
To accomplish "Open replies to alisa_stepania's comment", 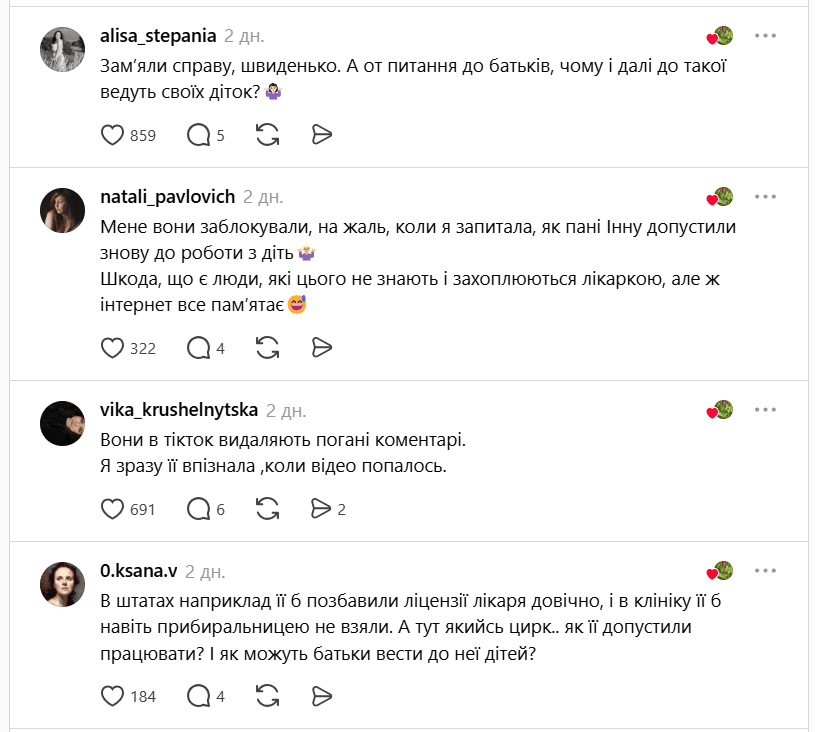I will 199,135.
